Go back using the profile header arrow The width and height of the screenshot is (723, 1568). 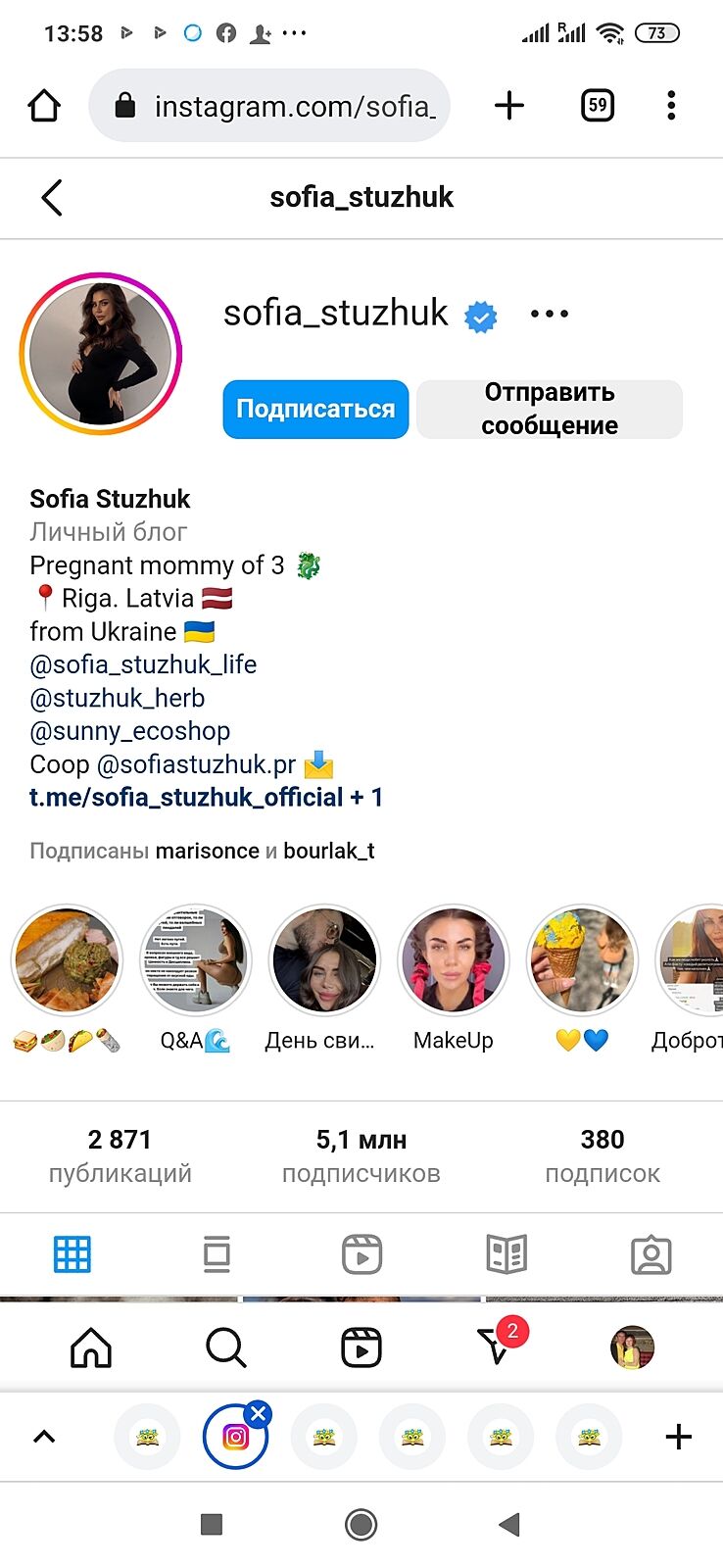click(52, 197)
